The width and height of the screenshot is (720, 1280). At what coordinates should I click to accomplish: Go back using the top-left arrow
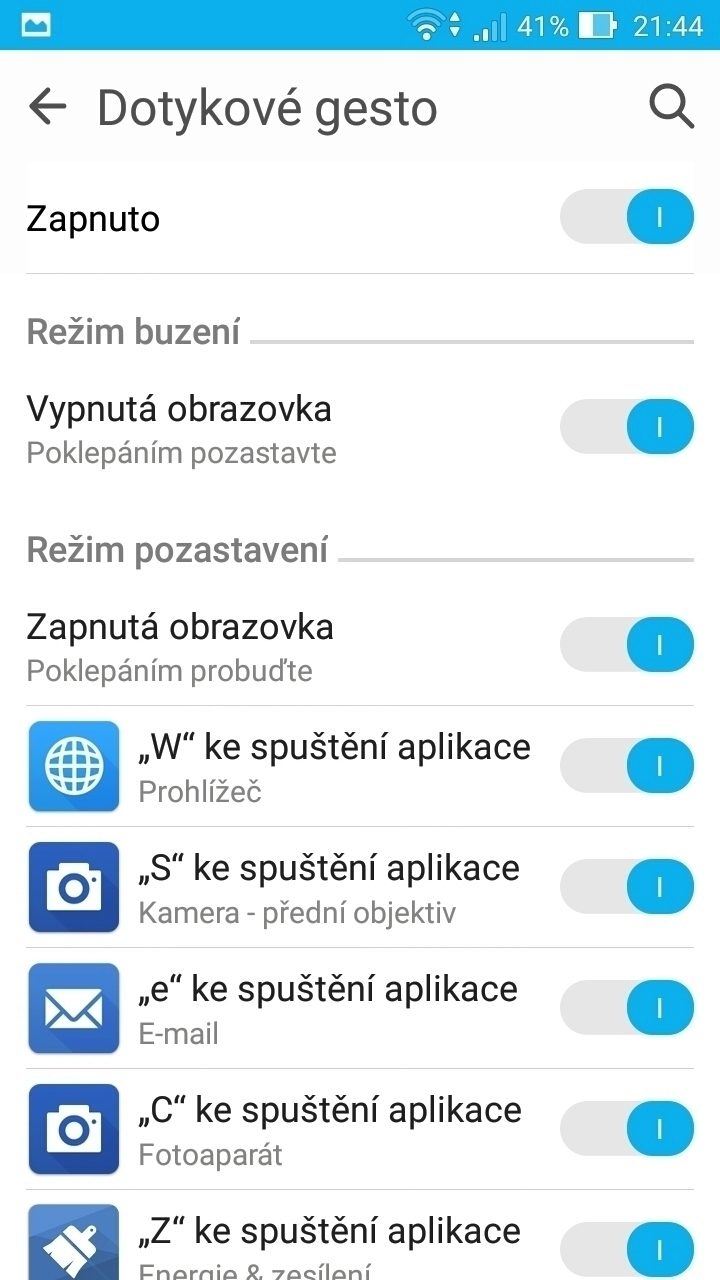tap(47, 106)
